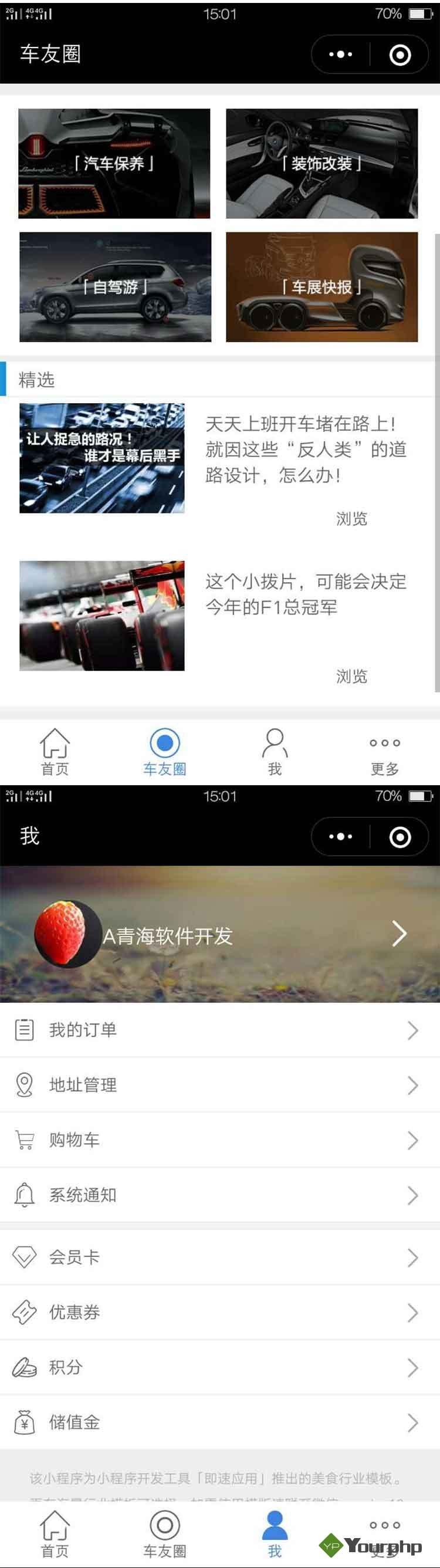Screen dimensions: 440x1568
Task: View my 优惠券
Action: (219, 1312)
